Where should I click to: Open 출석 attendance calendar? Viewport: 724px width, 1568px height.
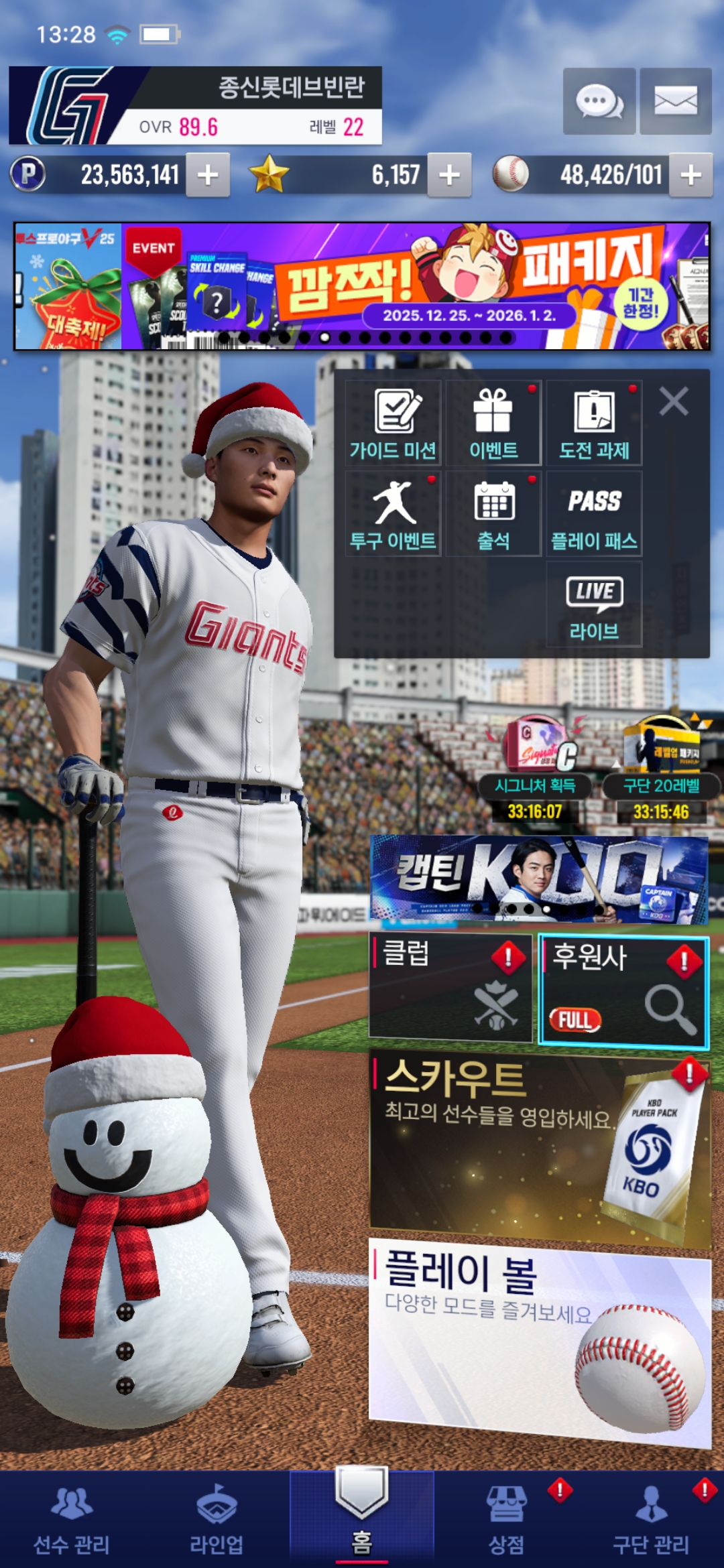click(493, 514)
